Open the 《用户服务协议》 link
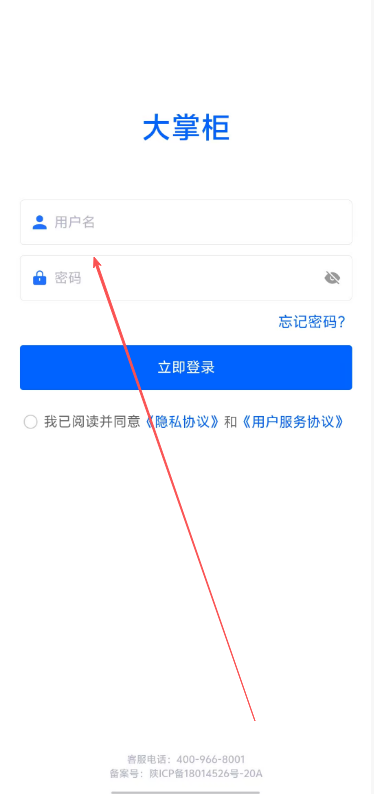 click(292, 422)
